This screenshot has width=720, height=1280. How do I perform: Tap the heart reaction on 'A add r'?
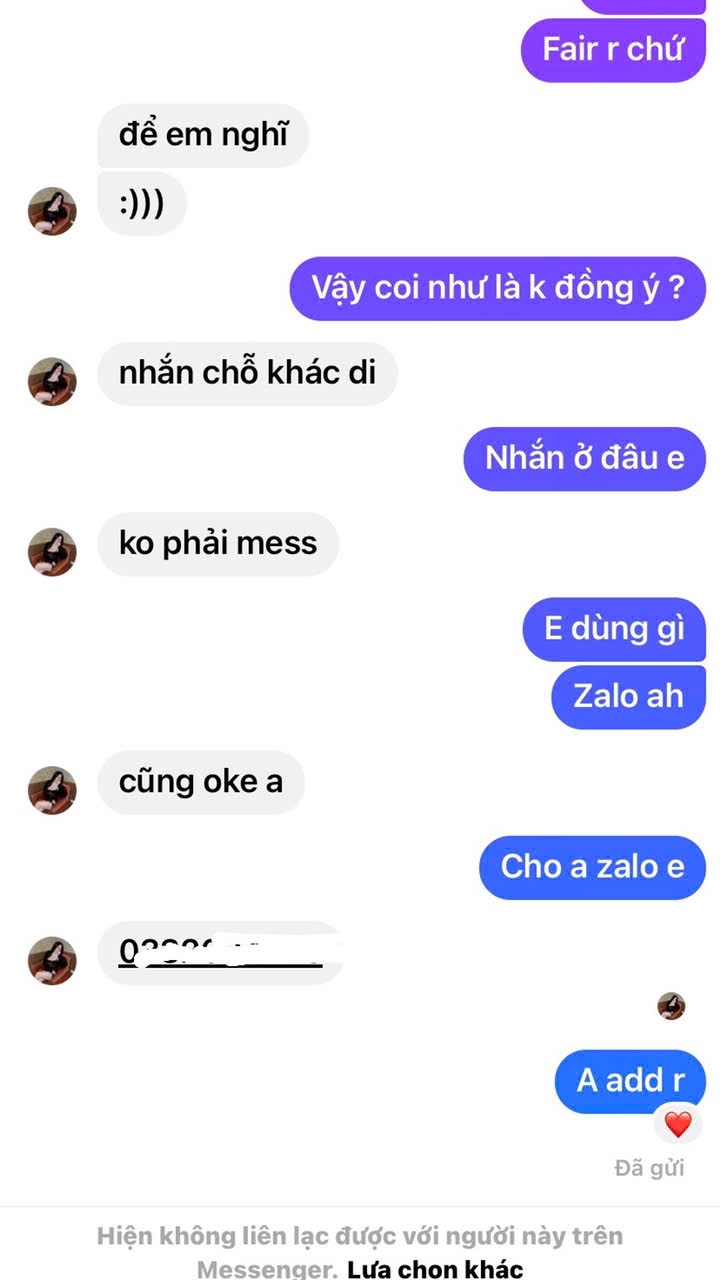point(678,1125)
